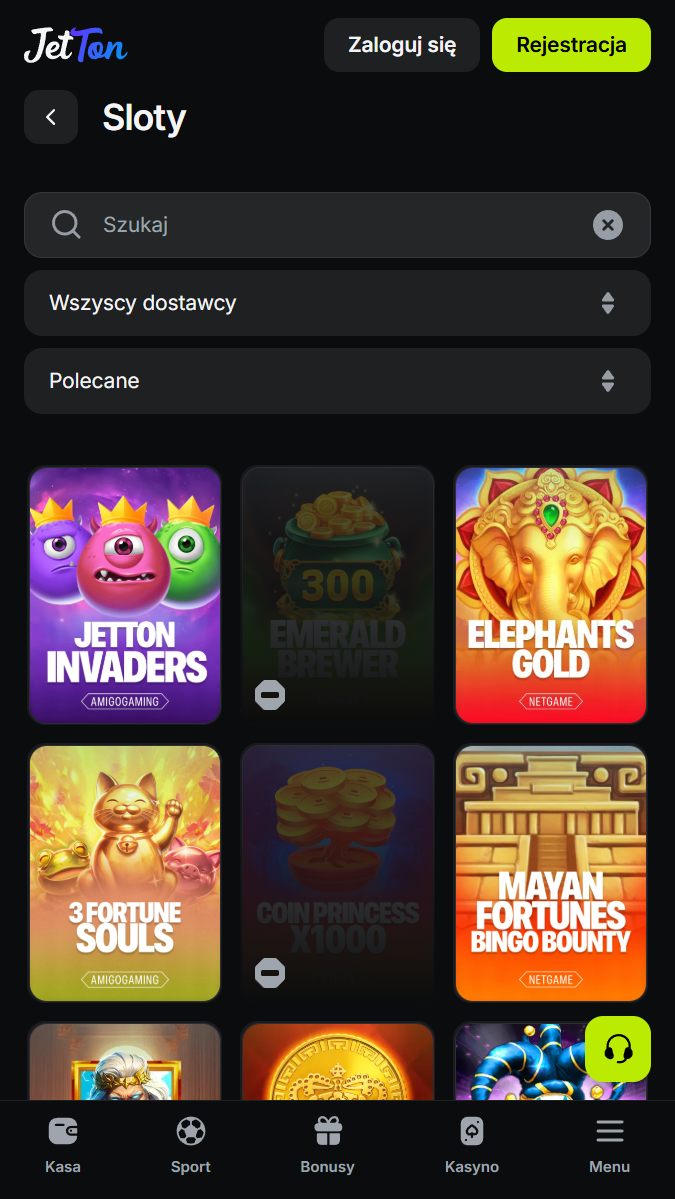Focus the Szukaj search field
675x1199 pixels.
pyautogui.click(x=337, y=225)
